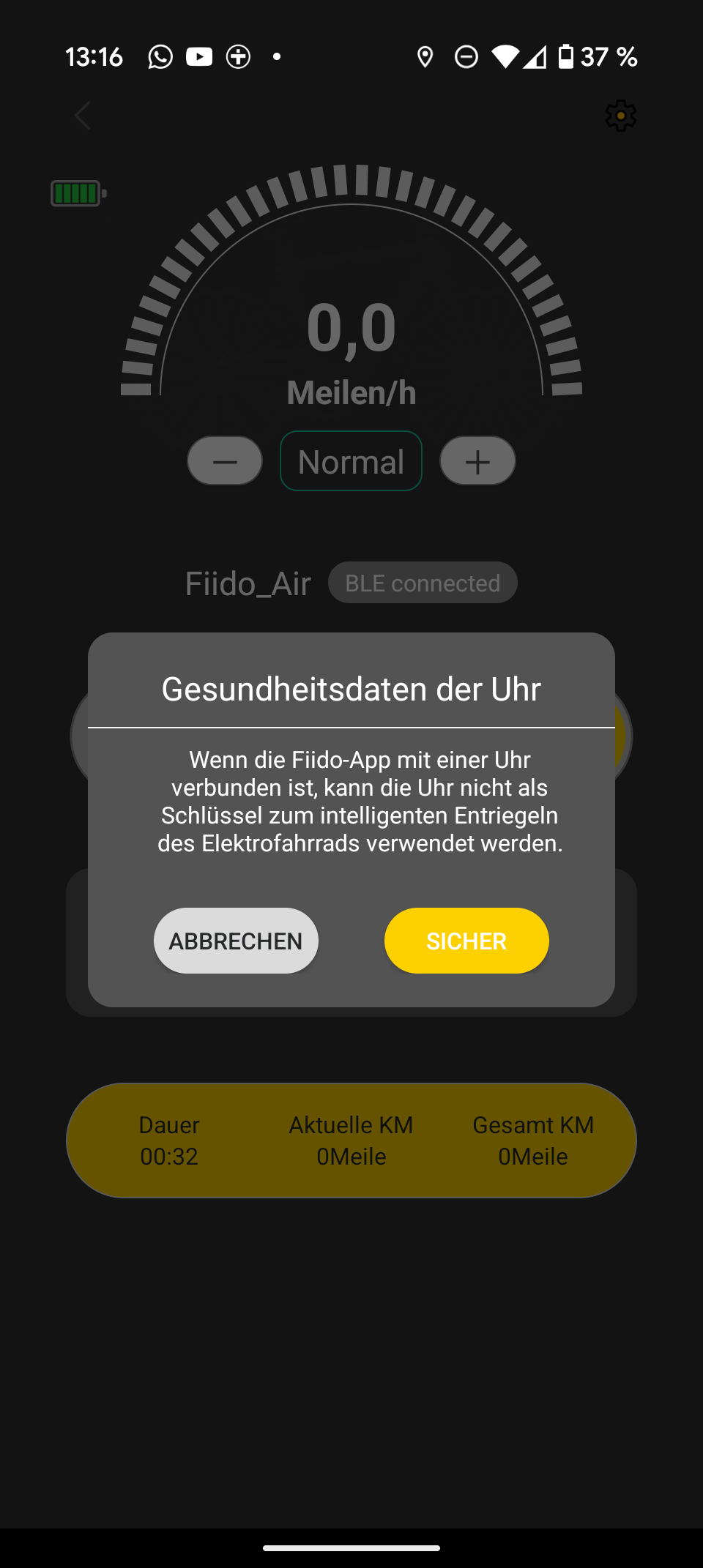Confirm the dialog with SICHER
The width and height of the screenshot is (703, 1568).
(x=466, y=941)
